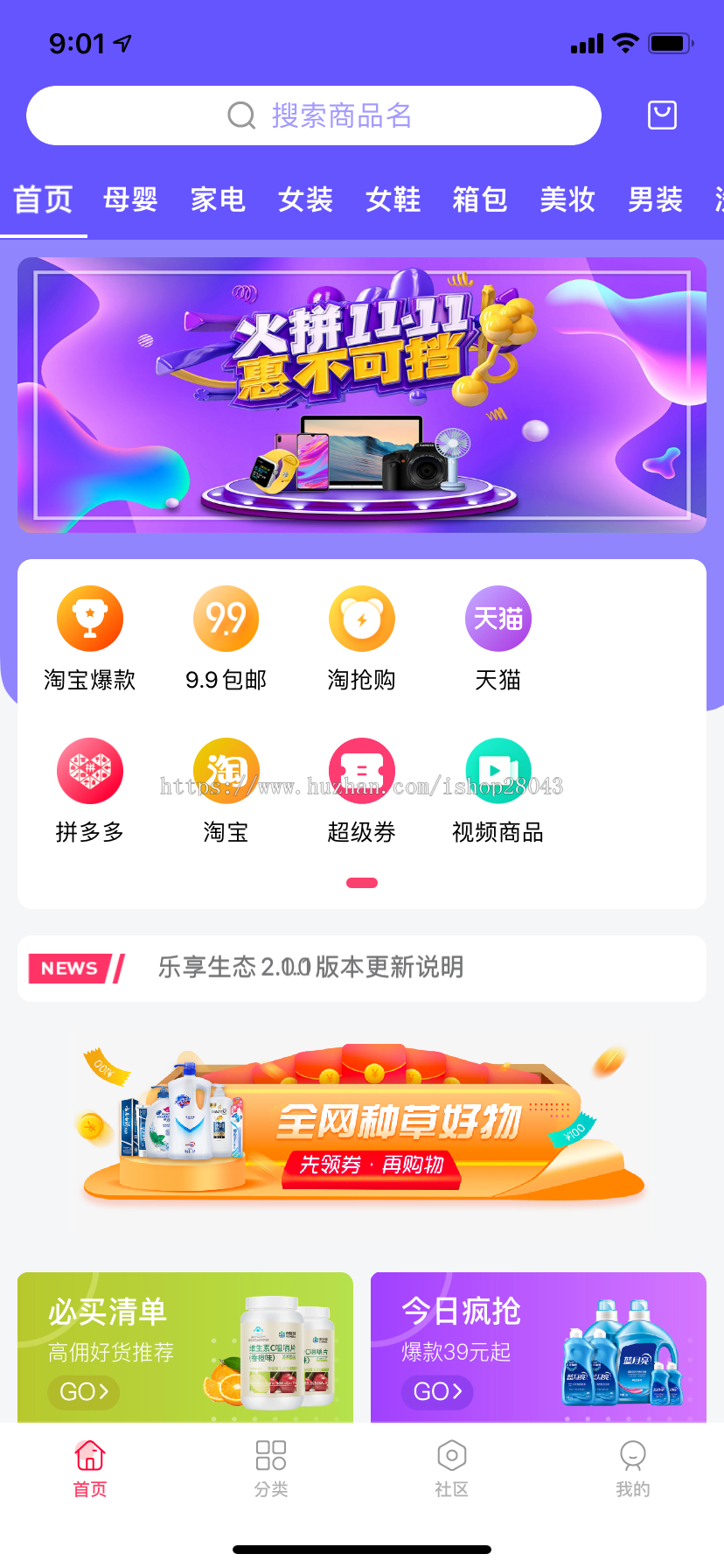The width and height of the screenshot is (724, 1568).
Task: Open 超级券 super coupons section
Action: click(x=362, y=771)
